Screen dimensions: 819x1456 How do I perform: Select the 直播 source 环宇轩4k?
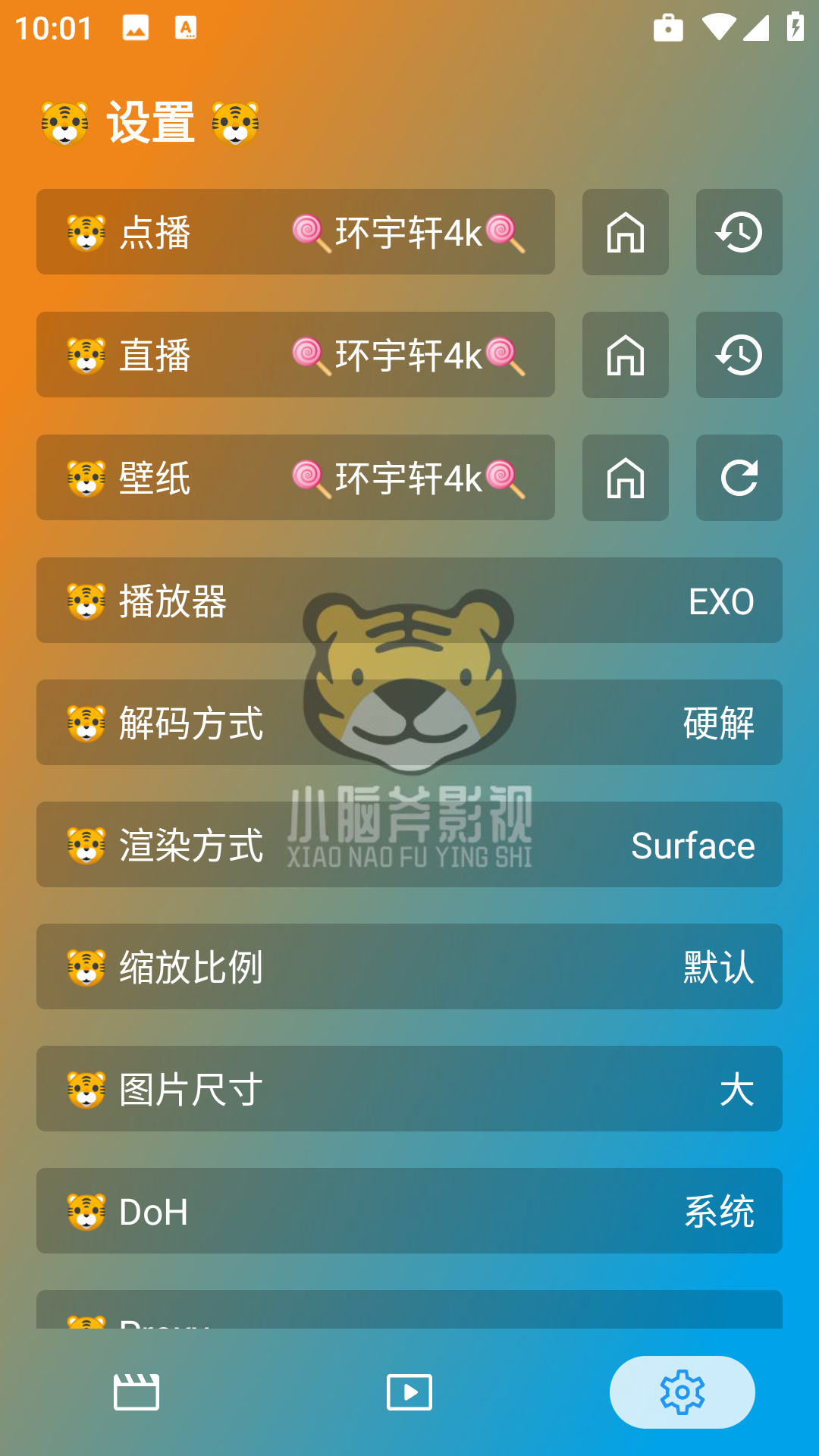(295, 355)
